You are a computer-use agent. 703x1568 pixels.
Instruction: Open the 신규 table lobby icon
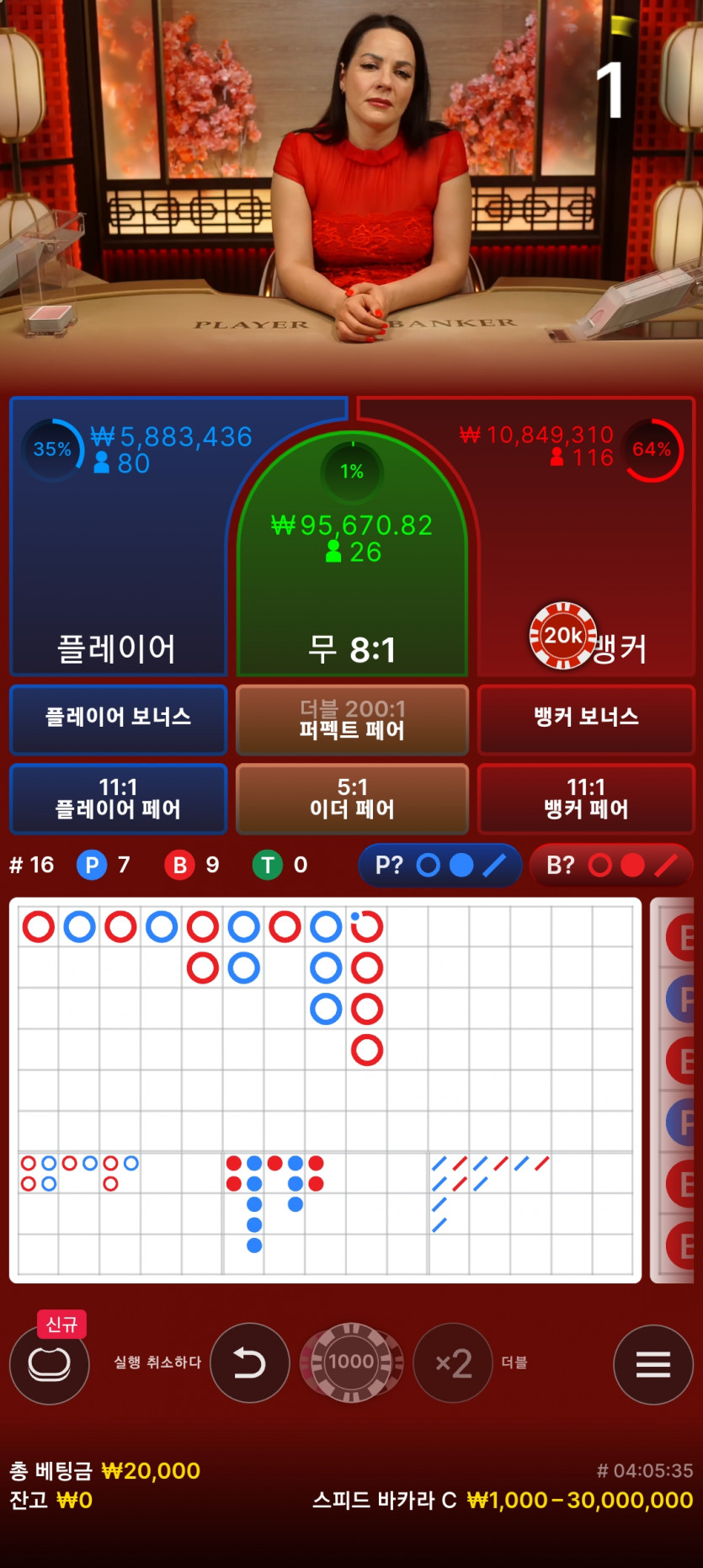pos(50,1363)
